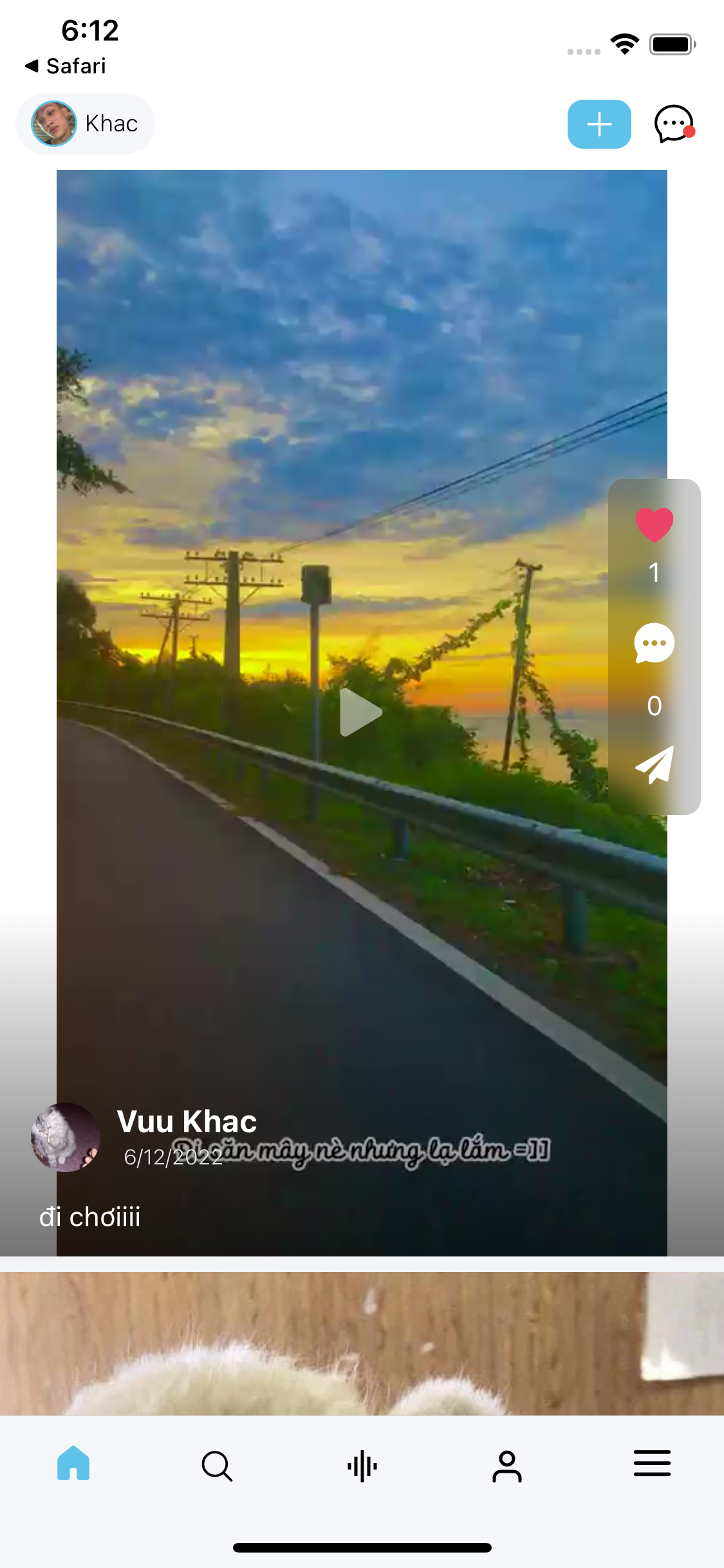Unlike the sunset video with heart icon

click(654, 525)
